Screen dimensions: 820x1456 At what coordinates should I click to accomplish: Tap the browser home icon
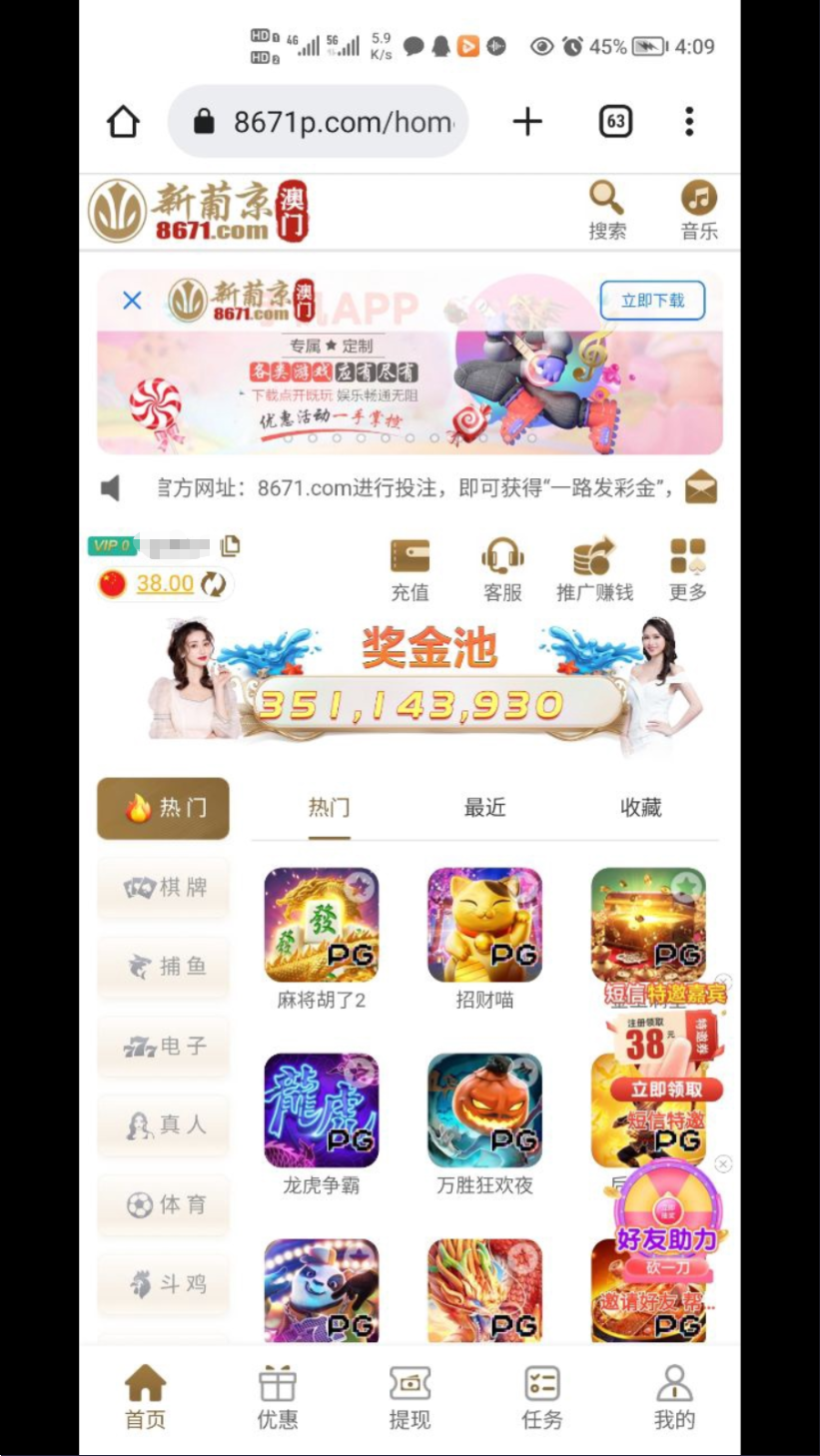pyautogui.click(x=123, y=122)
